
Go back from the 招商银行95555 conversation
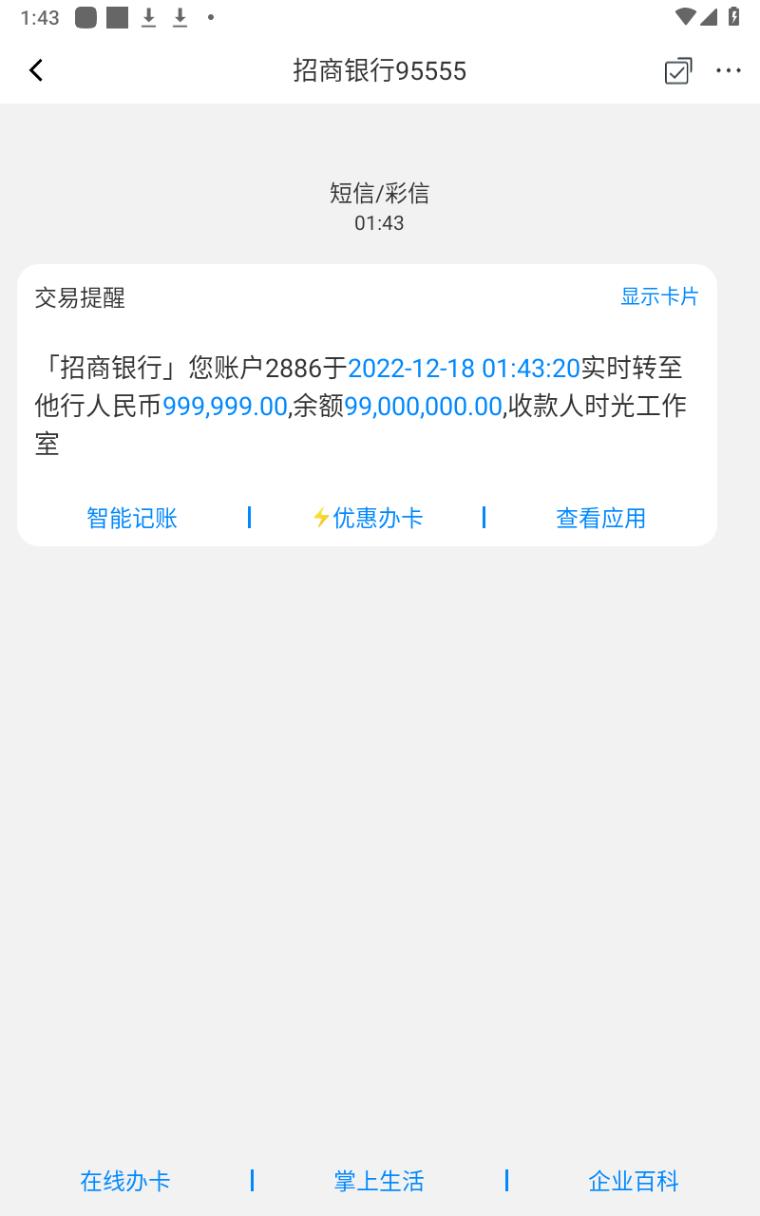click(x=36, y=71)
